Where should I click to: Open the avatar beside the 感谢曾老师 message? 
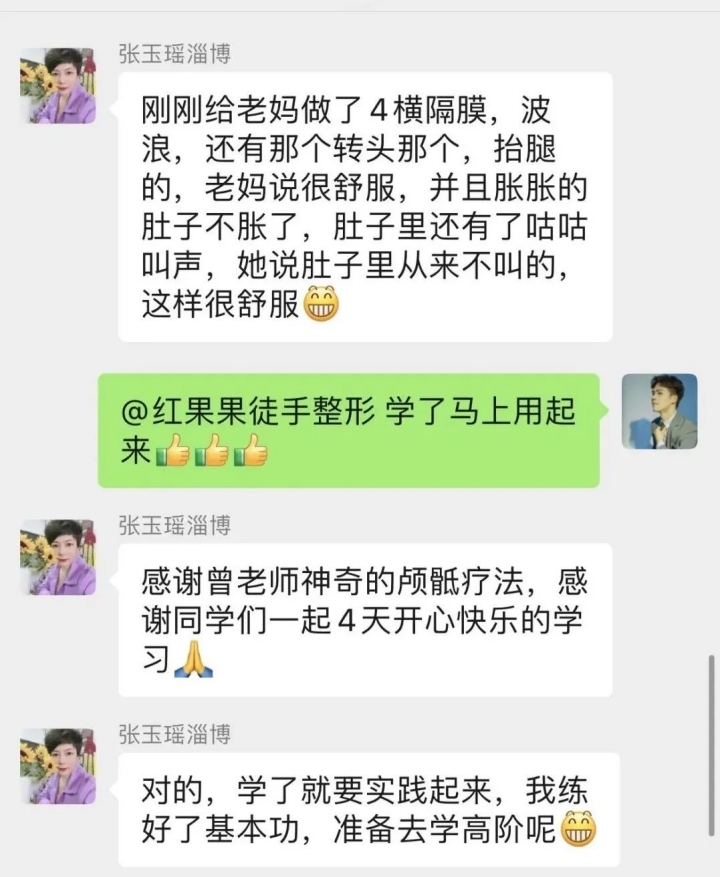click(58, 557)
